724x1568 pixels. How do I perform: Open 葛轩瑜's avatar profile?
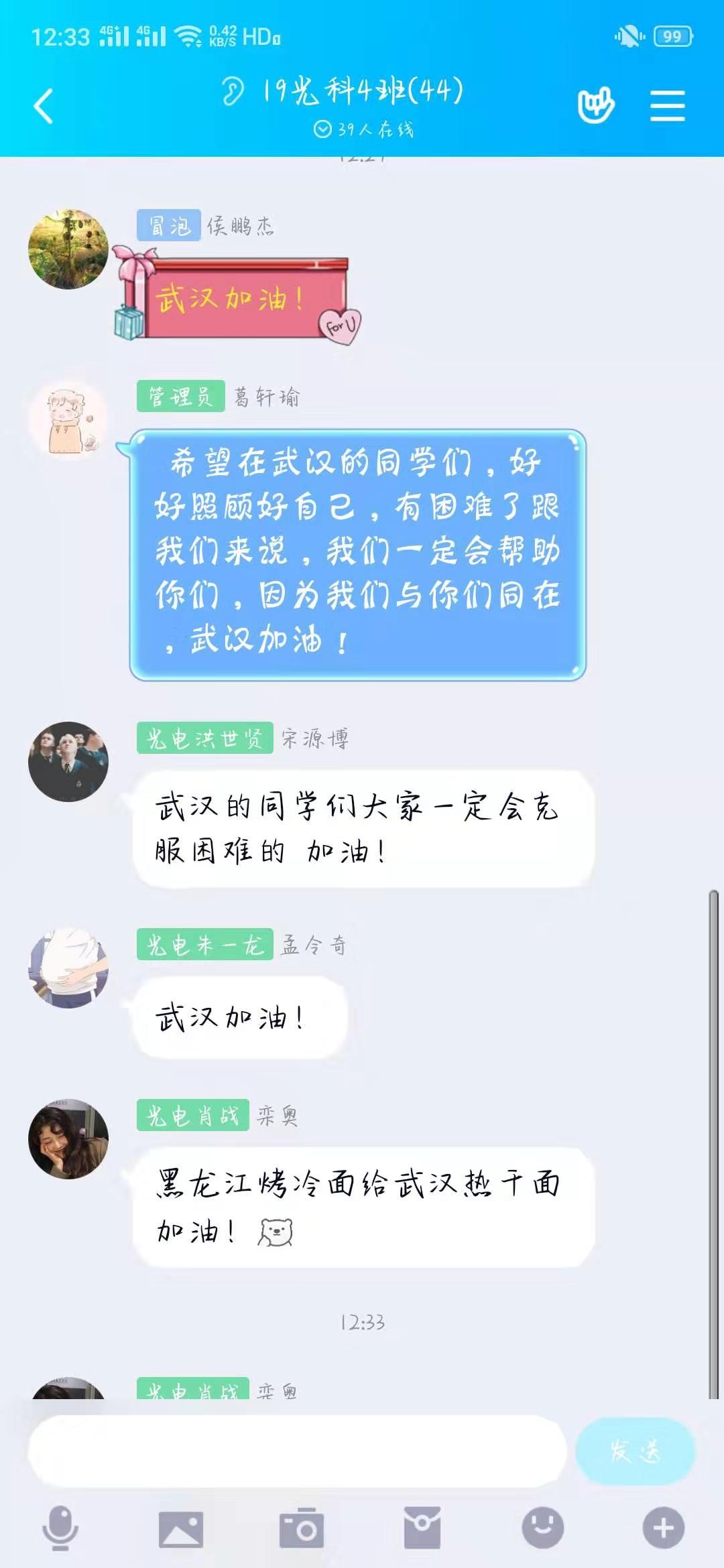68,420
